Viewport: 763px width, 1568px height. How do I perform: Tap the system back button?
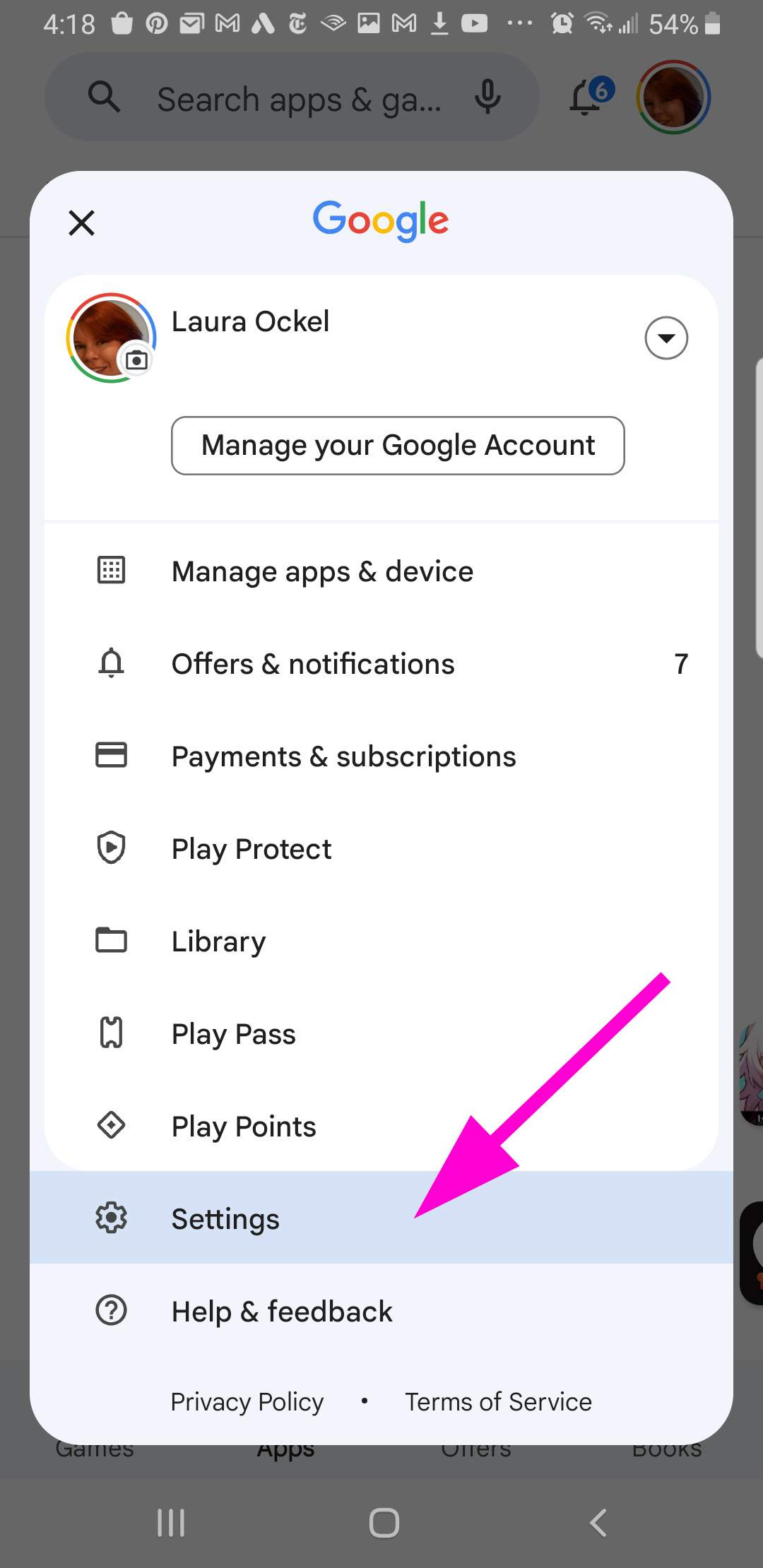[598, 1523]
